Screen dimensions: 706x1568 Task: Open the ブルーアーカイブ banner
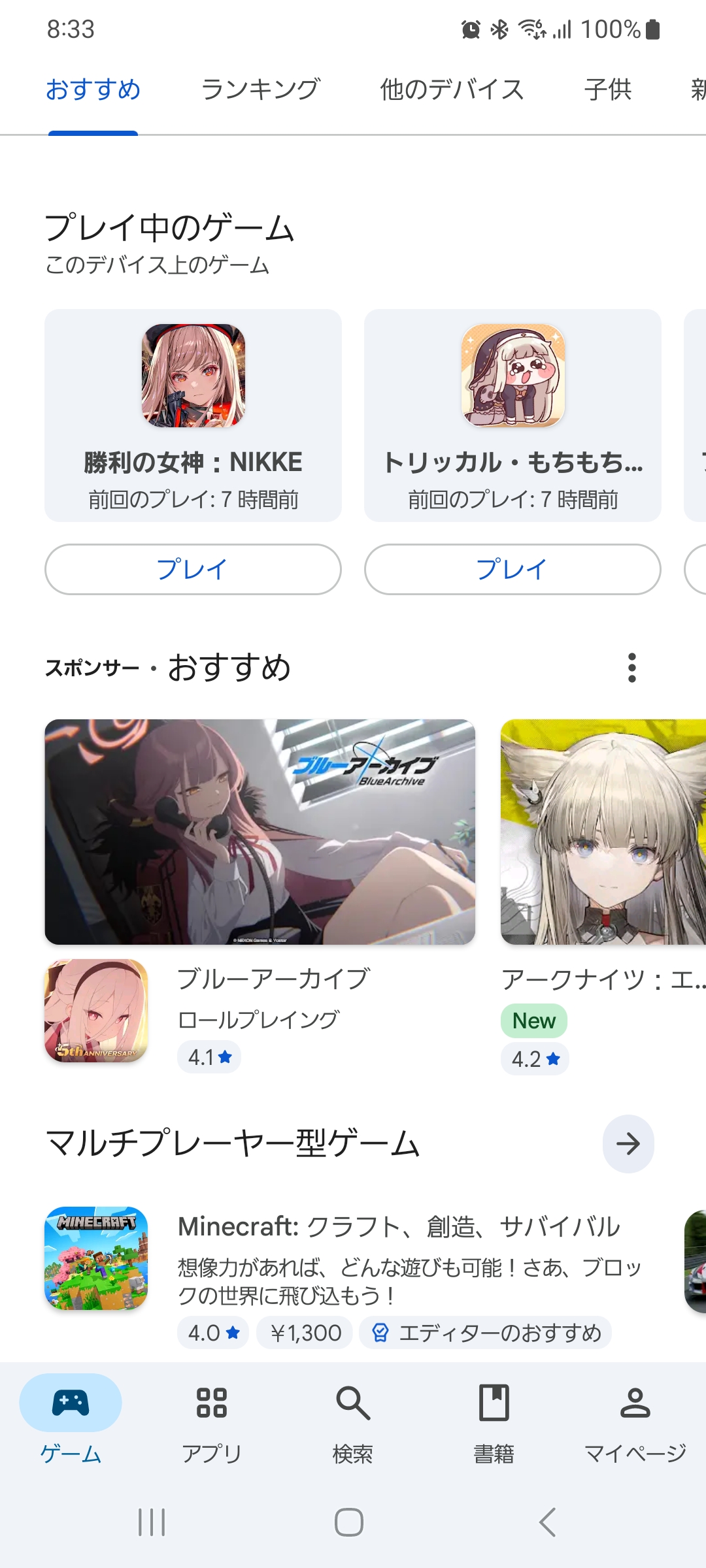coord(260,832)
